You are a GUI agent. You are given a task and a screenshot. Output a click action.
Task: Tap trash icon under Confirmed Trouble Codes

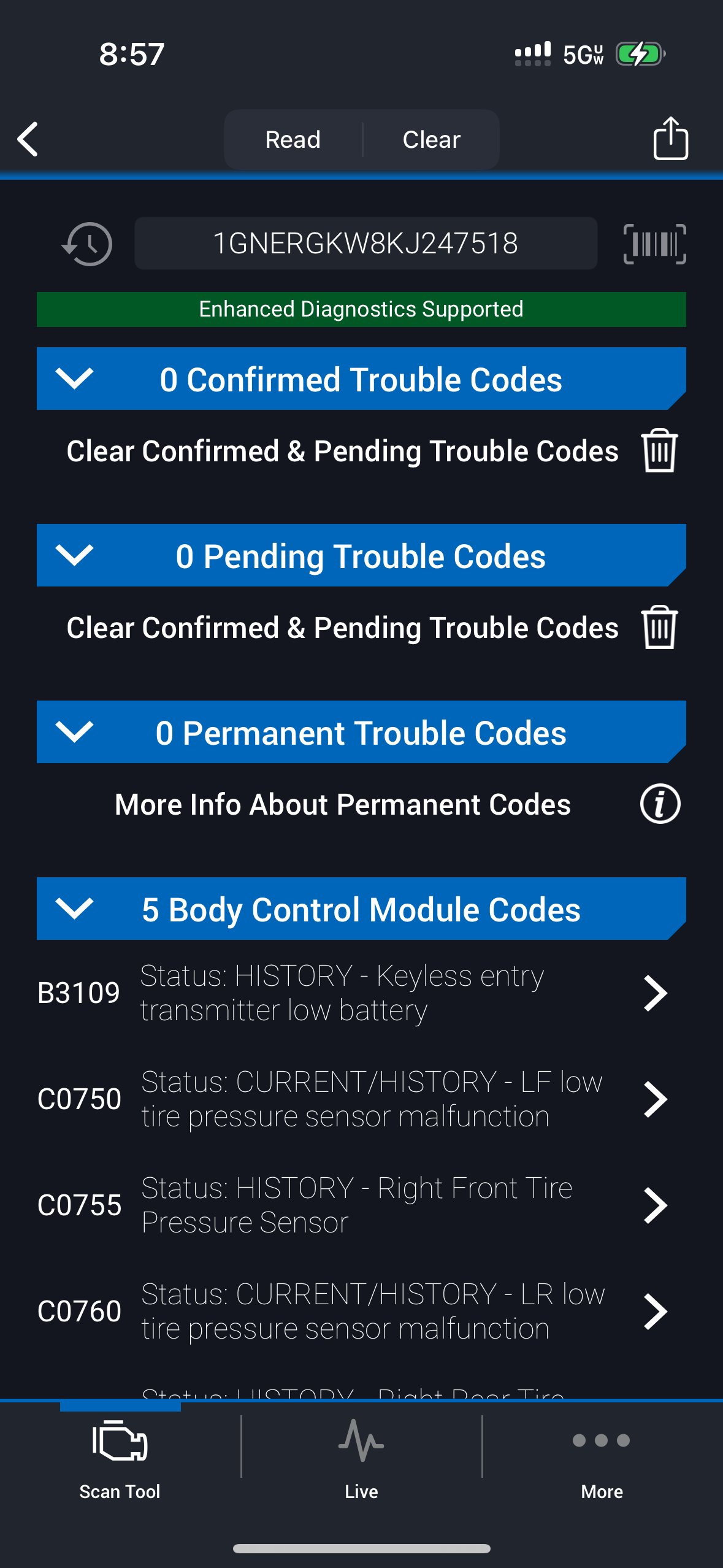pyautogui.click(x=659, y=451)
